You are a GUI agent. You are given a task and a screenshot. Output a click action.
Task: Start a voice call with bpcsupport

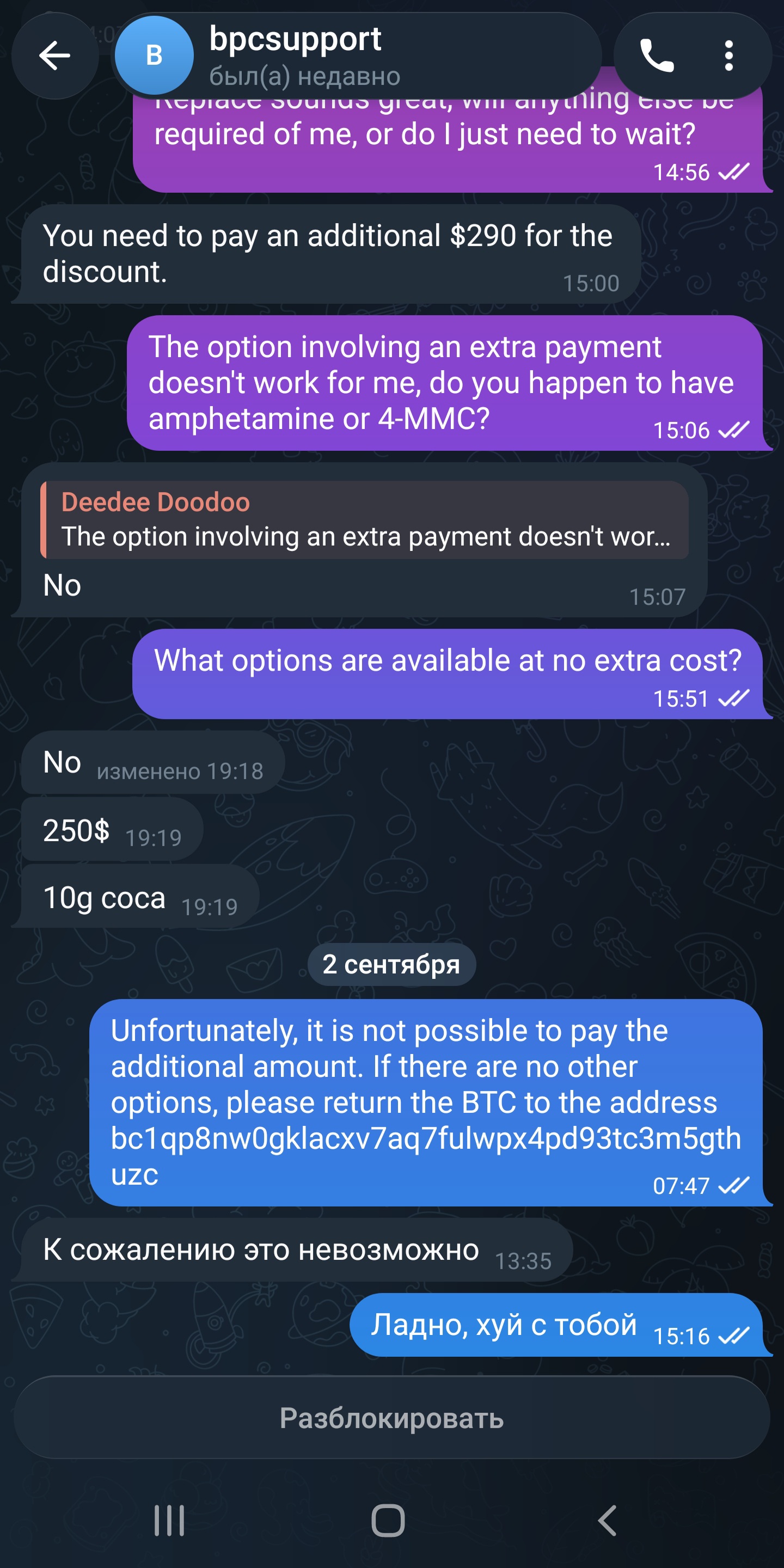(x=657, y=56)
